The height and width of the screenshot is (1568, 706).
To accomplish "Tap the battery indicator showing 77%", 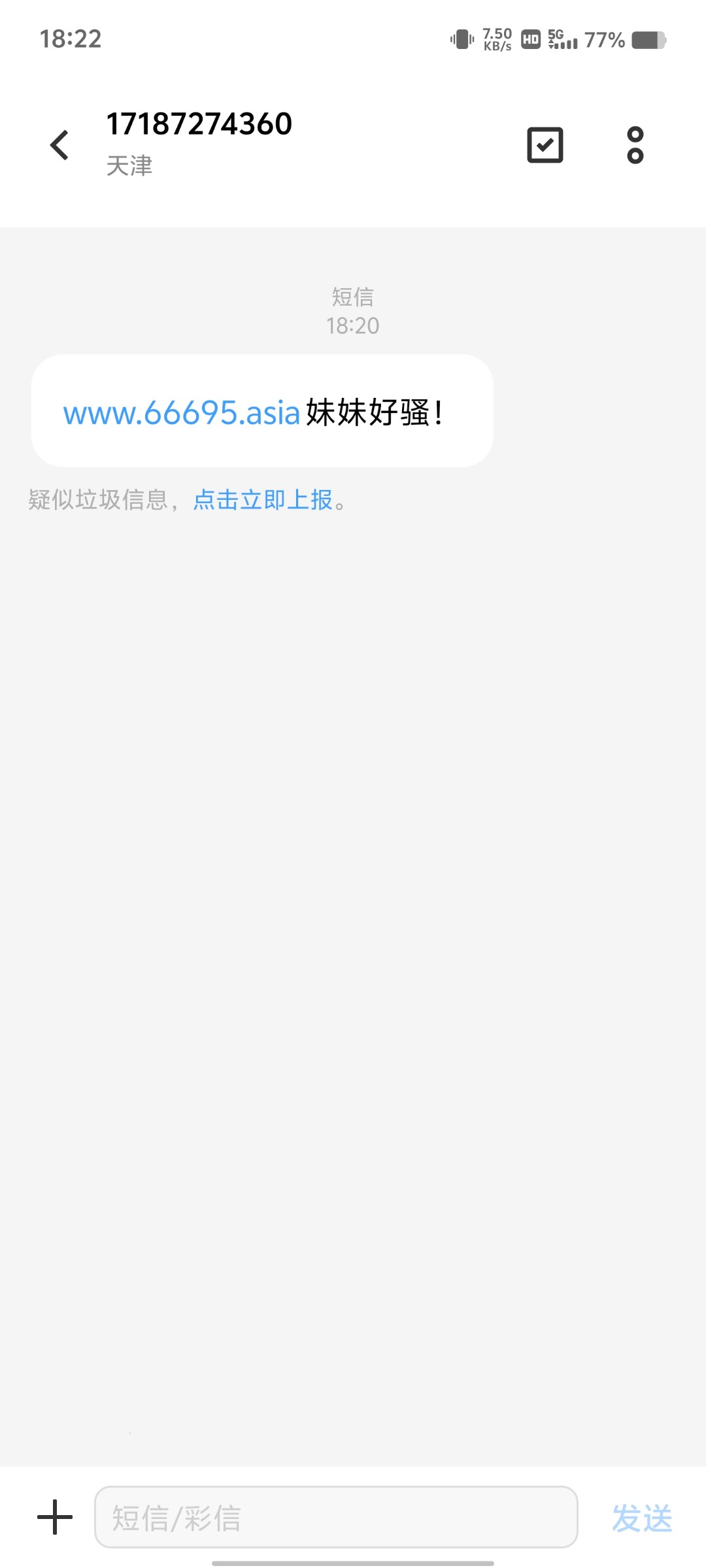I will [605, 40].
